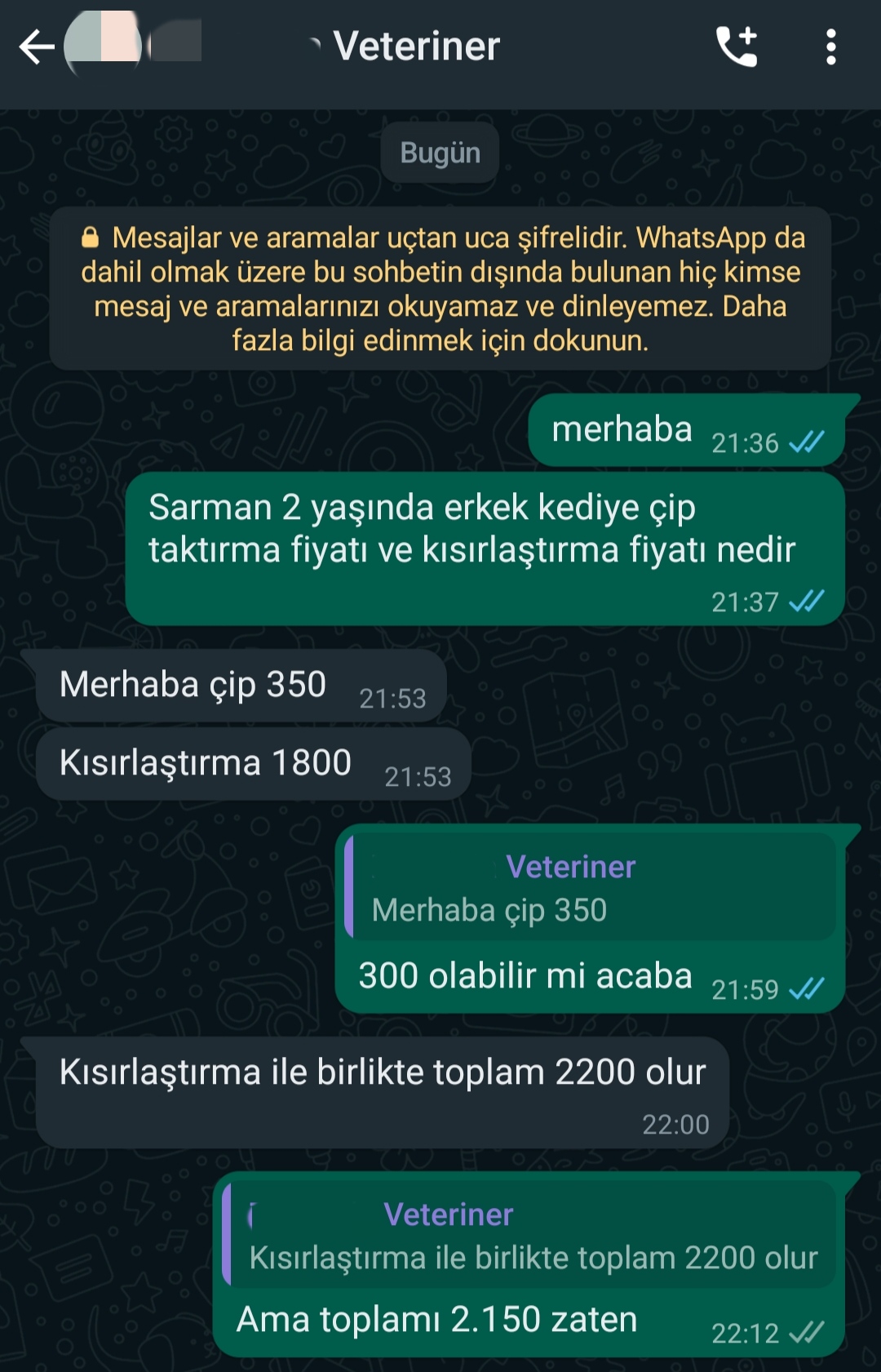Go back using the arrow in the header
Viewport: 881px width, 1372px height.
click(x=37, y=47)
